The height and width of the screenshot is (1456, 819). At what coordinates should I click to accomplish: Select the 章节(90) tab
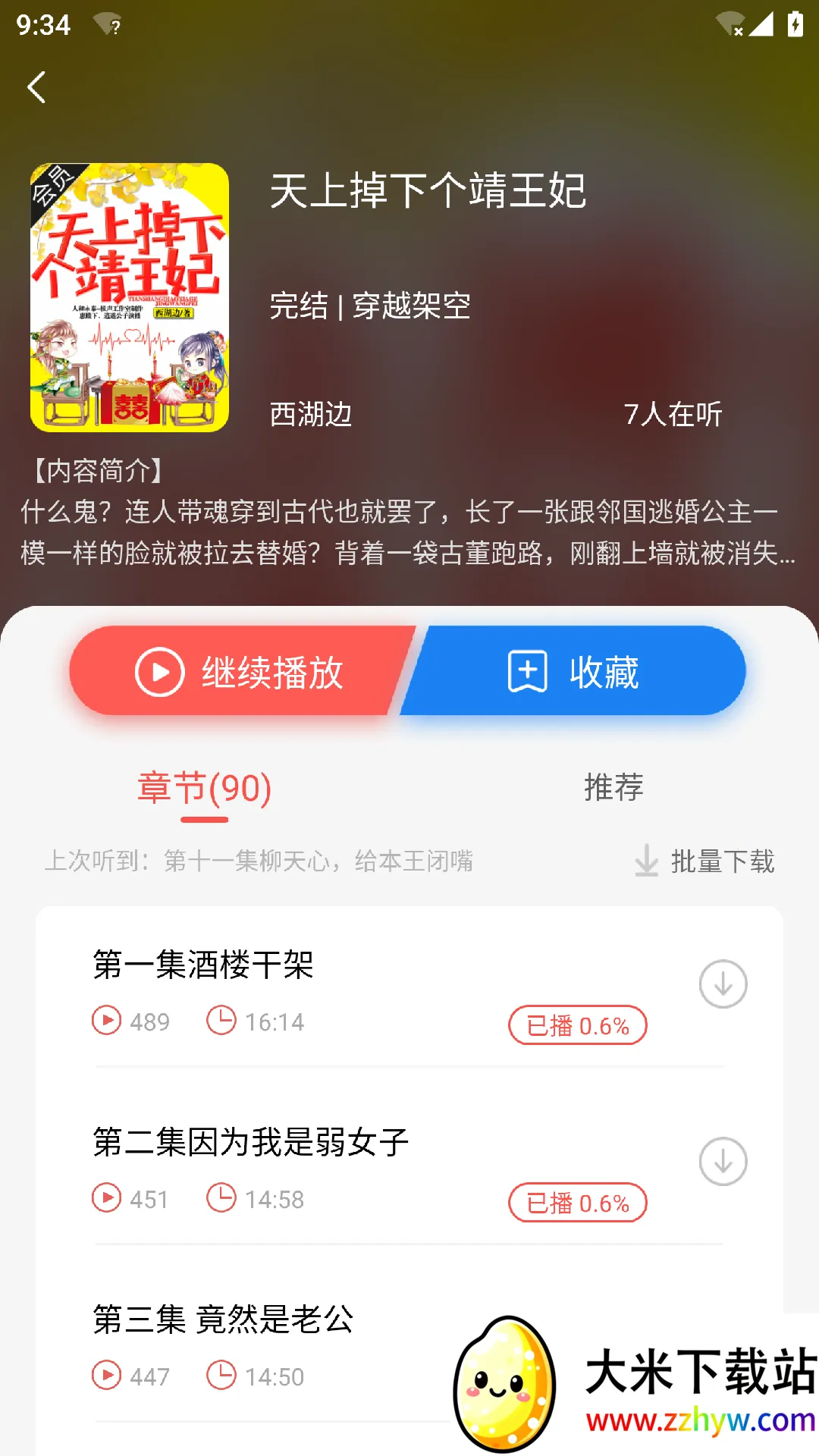(x=205, y=789)
